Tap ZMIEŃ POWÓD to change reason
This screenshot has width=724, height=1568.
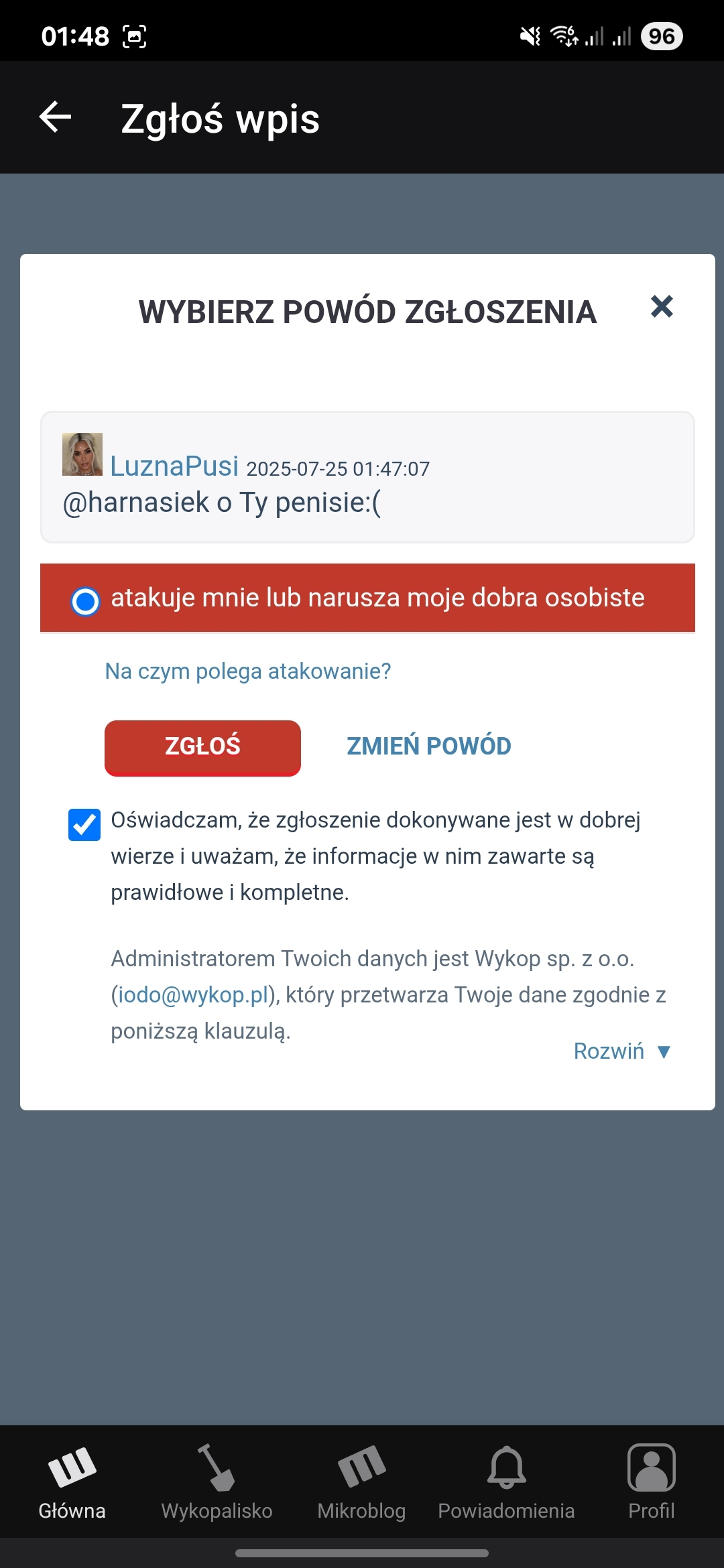pyautogui.click(x=428, y=746)
